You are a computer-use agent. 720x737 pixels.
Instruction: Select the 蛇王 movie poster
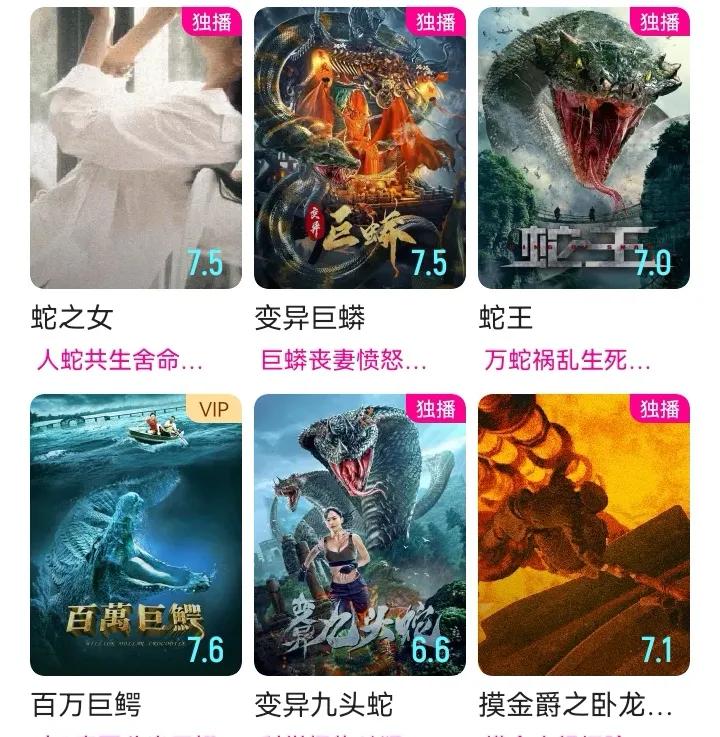pos(584,148)
